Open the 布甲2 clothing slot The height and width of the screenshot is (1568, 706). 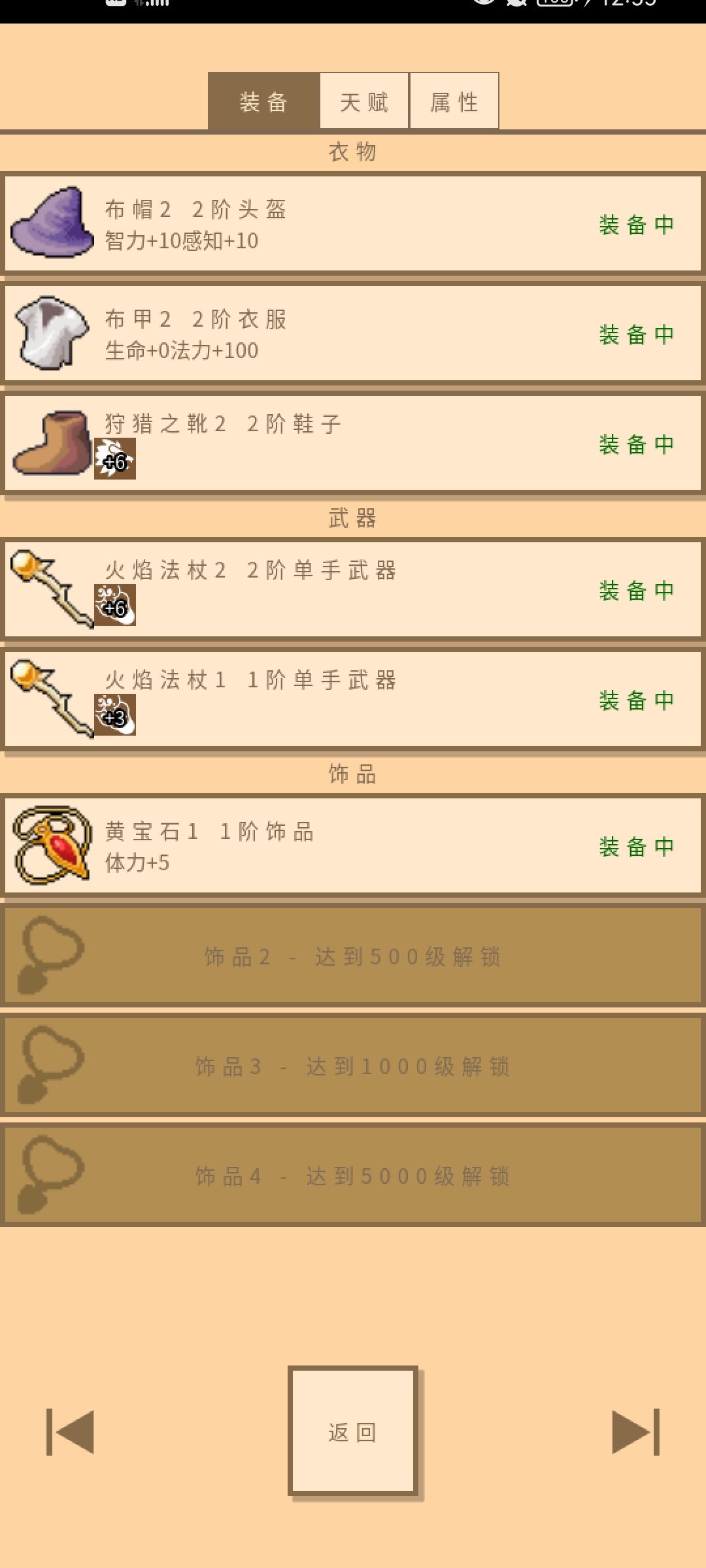[x=353, y=334]
